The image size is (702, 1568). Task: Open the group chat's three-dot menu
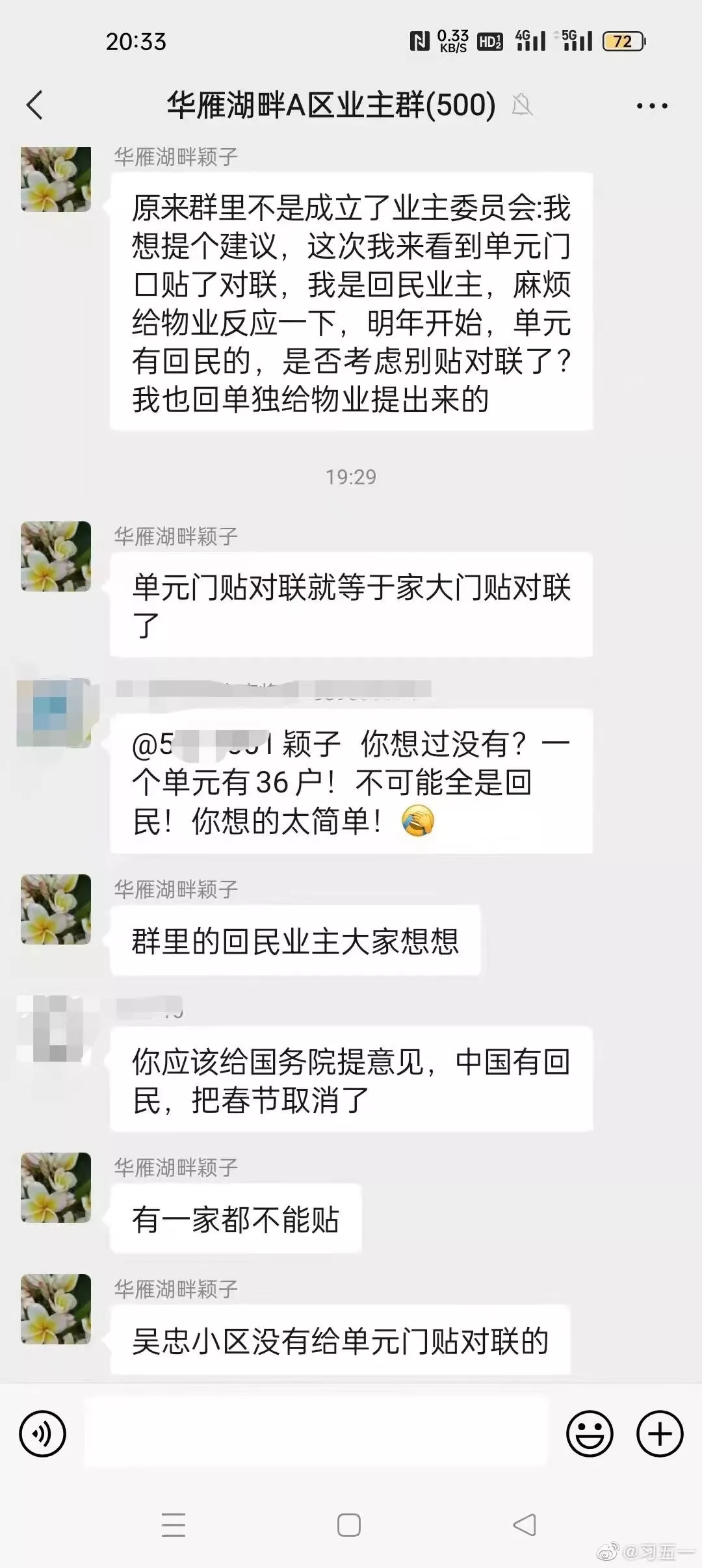click(651, 106)
